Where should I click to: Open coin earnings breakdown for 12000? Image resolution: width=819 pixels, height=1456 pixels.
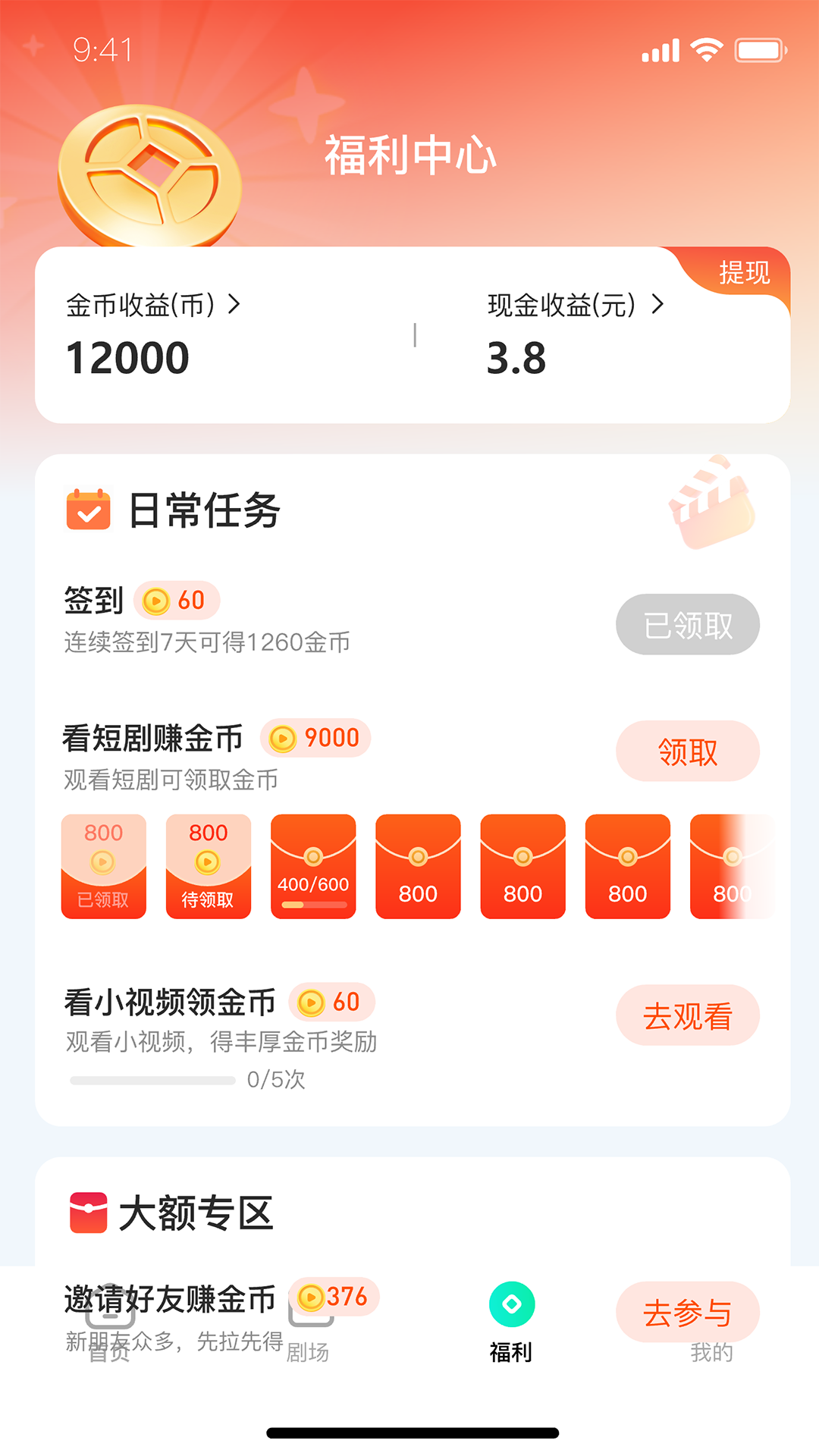tap(126, 358)
